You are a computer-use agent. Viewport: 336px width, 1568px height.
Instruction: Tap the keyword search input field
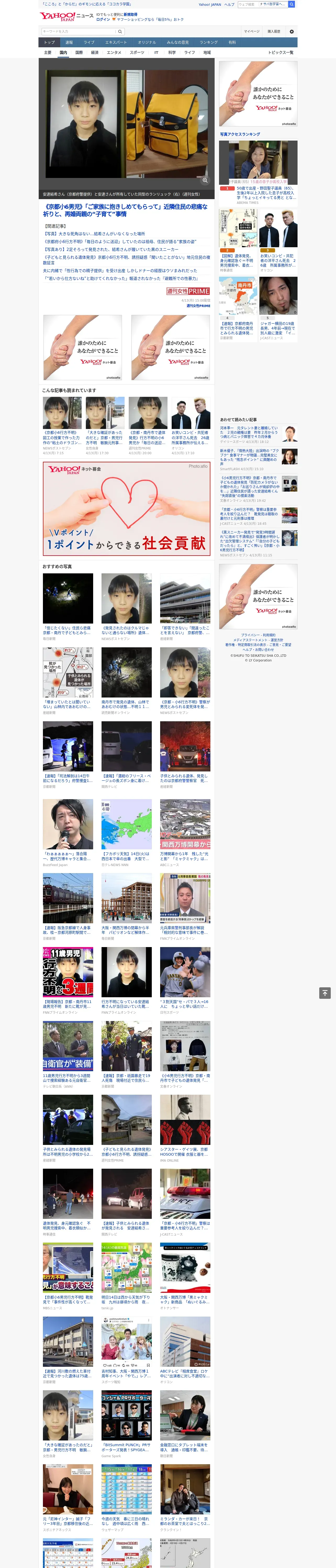[79, 31]
